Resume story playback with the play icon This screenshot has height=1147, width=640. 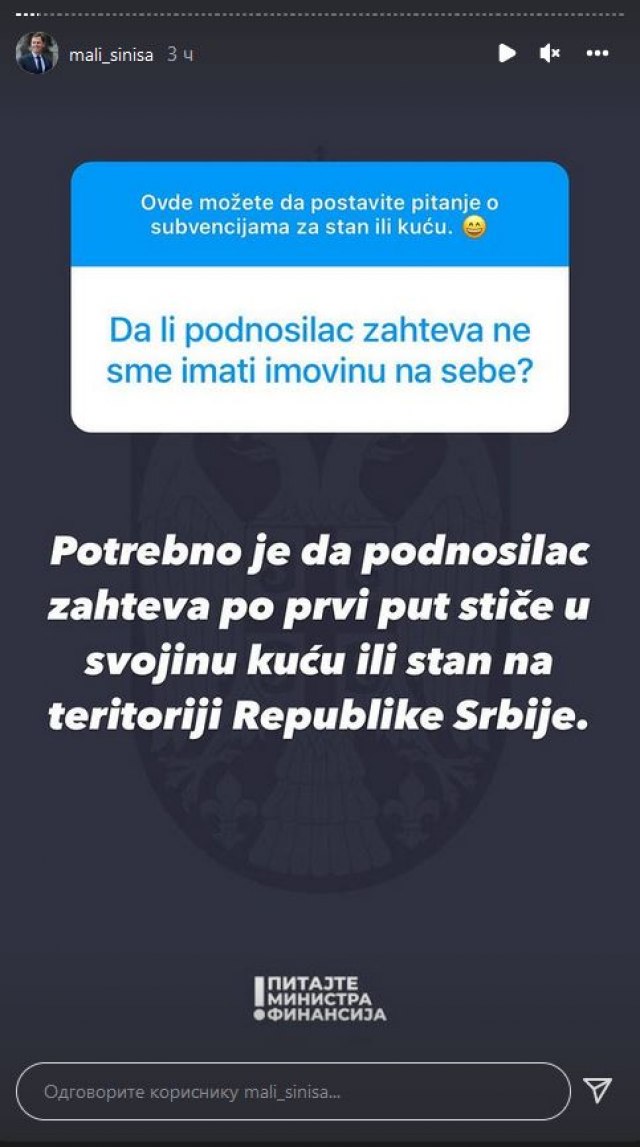[507, 54]
